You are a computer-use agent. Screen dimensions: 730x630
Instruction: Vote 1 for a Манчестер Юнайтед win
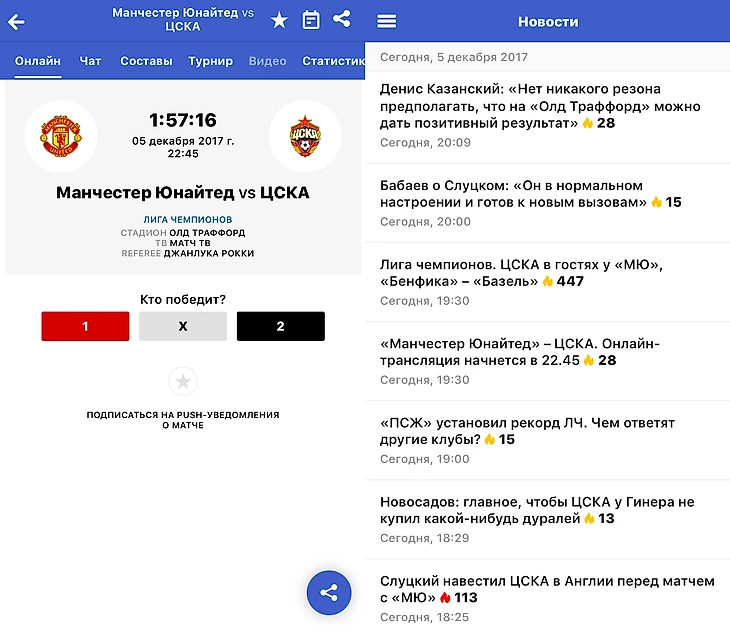click(85, 326)
